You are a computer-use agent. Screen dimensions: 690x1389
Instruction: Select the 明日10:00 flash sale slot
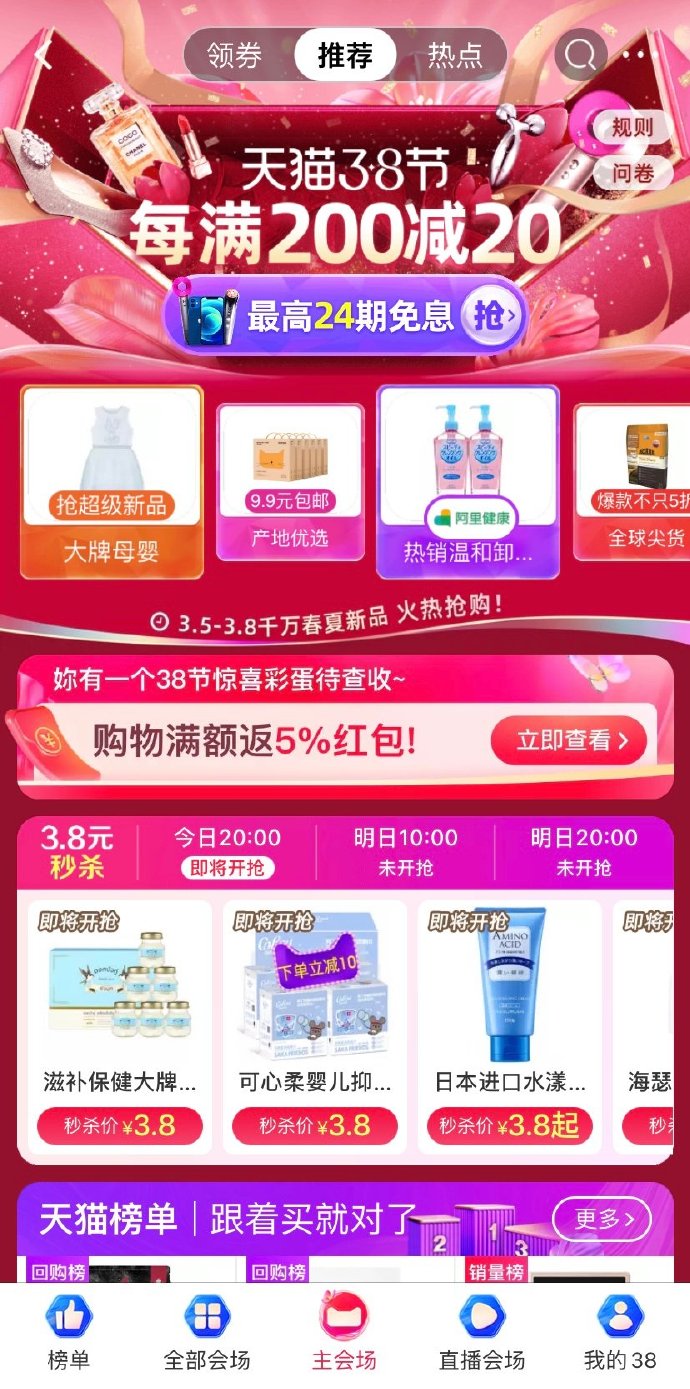coord(405,851)
